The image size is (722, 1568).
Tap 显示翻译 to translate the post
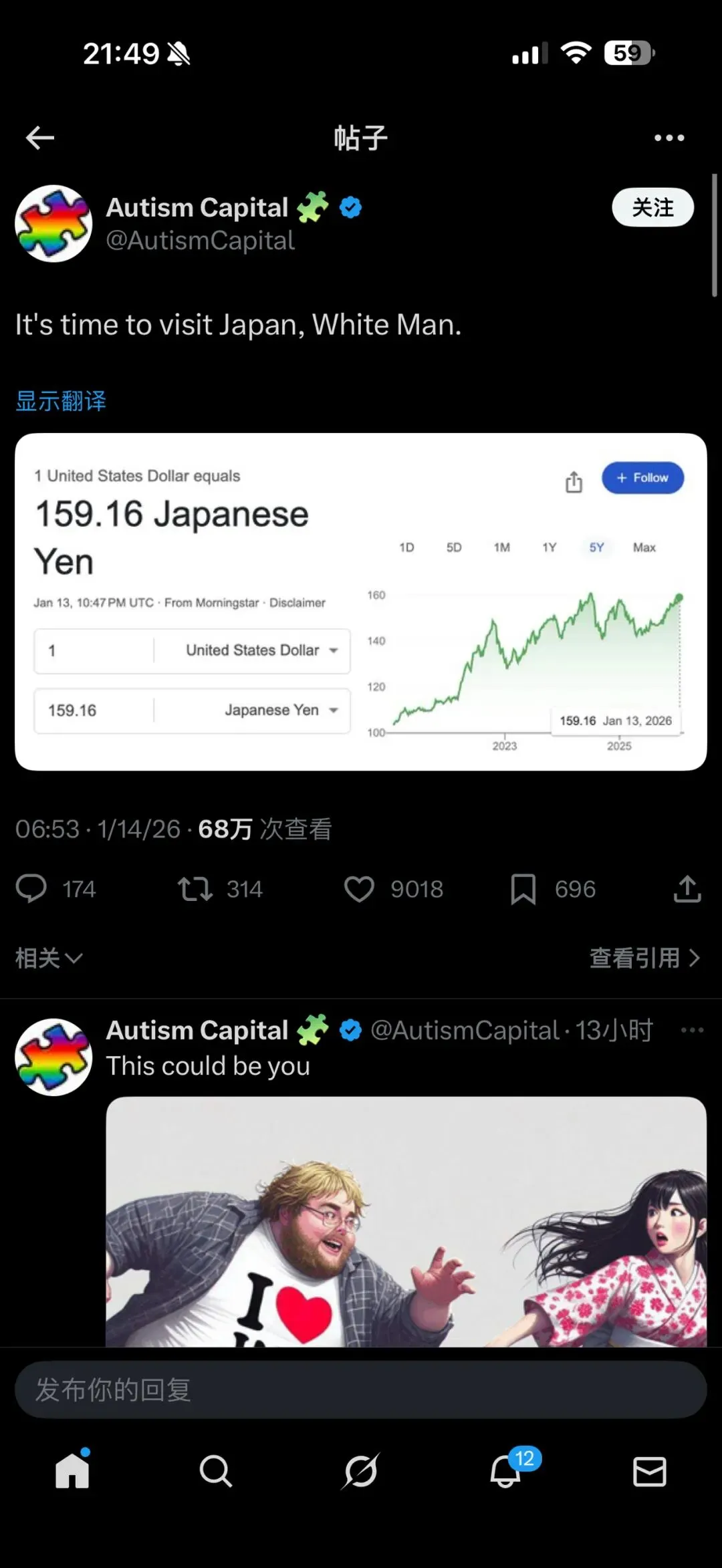[x=61, y=401]
